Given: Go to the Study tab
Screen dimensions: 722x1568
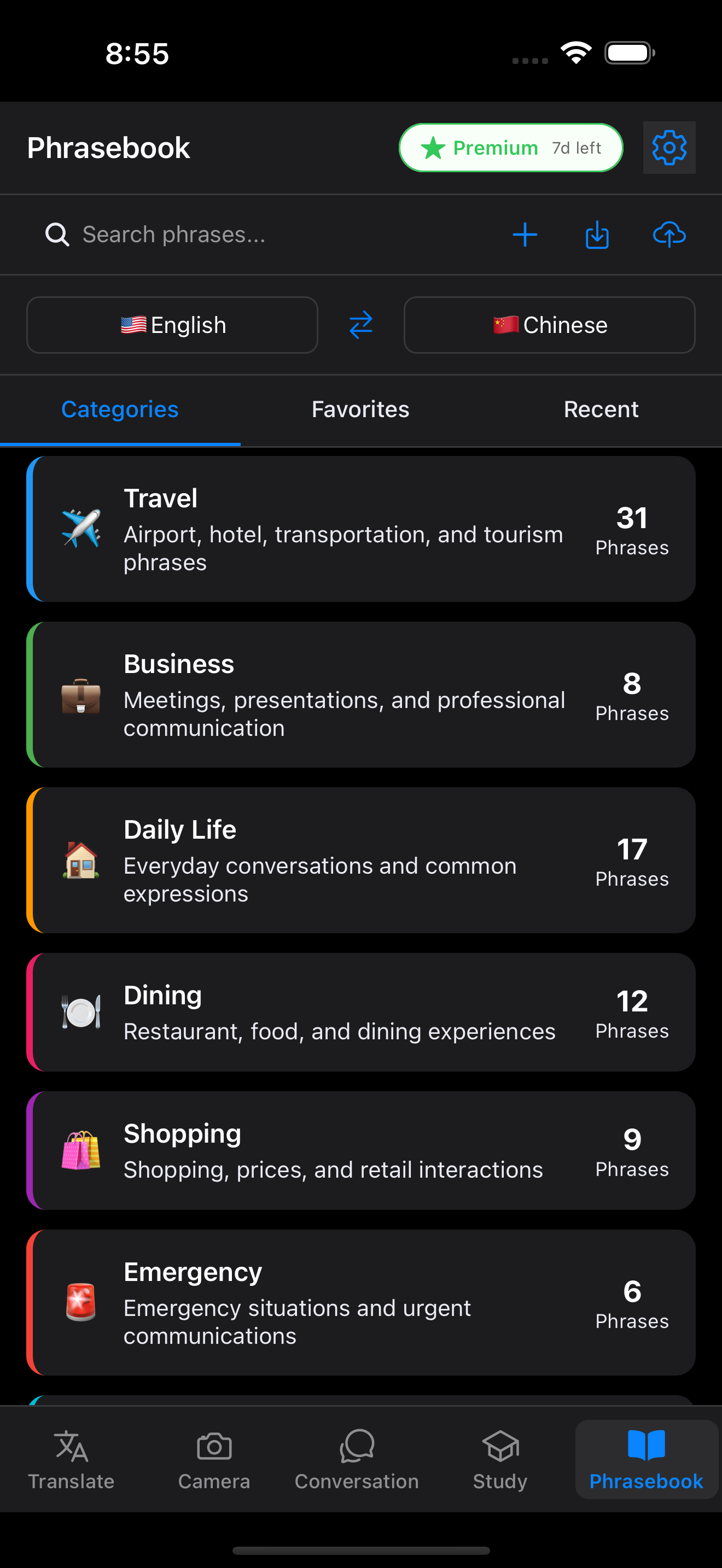Looking at the screenshot, I should tap(500, 1460).
